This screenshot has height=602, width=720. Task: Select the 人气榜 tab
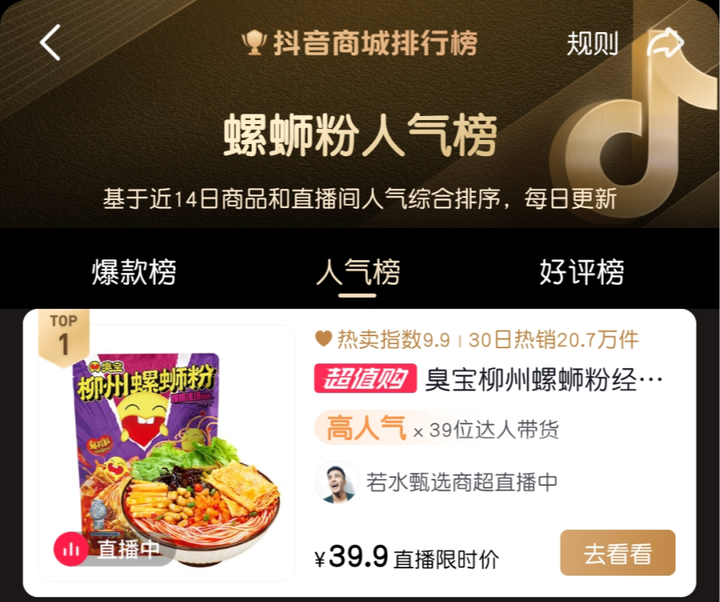click(x=358, y=272)
